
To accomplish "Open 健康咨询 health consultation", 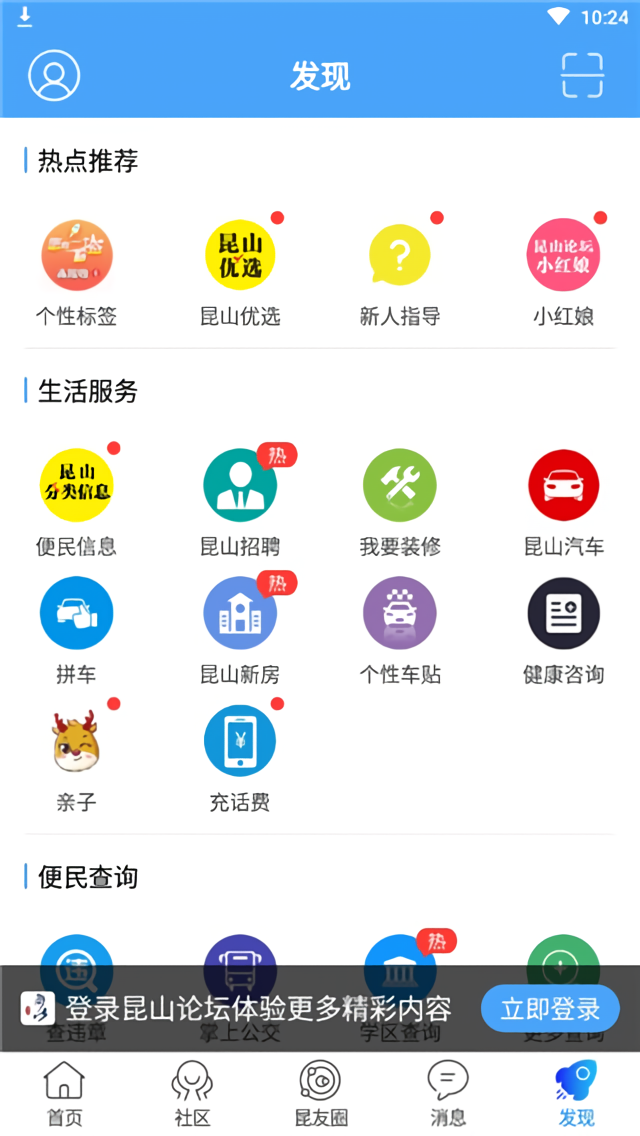I will click(x=564, y=614).
